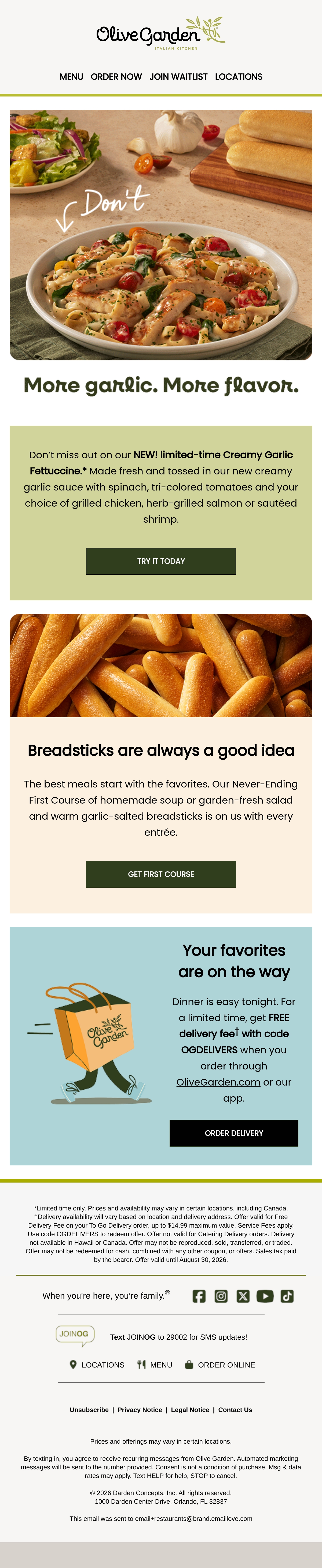Tap the Unsubscribe link
The image size is (322, 1568).
pyautogui.click(x=89, y=1410)
